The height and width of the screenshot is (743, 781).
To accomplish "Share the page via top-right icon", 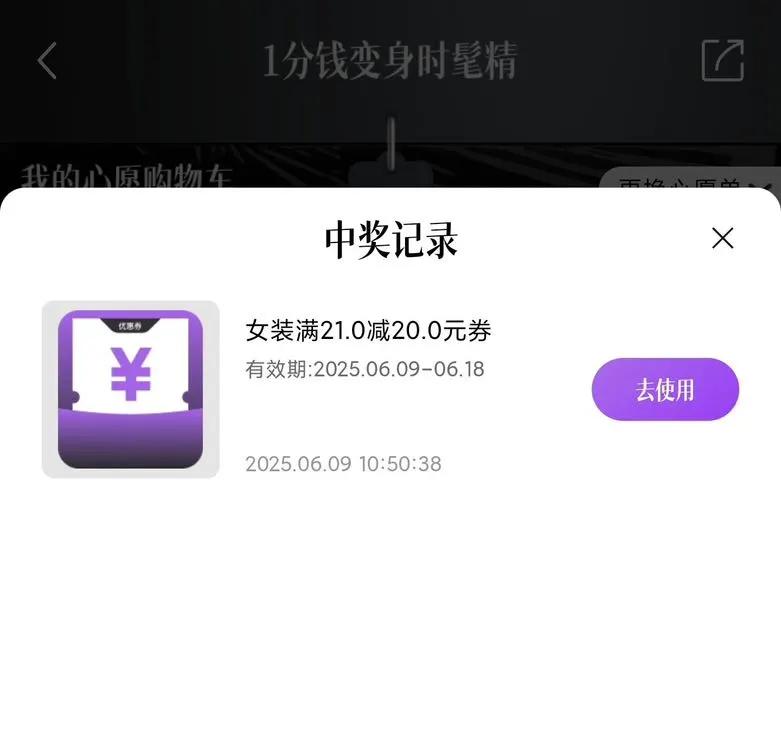I will pos(723,60).
